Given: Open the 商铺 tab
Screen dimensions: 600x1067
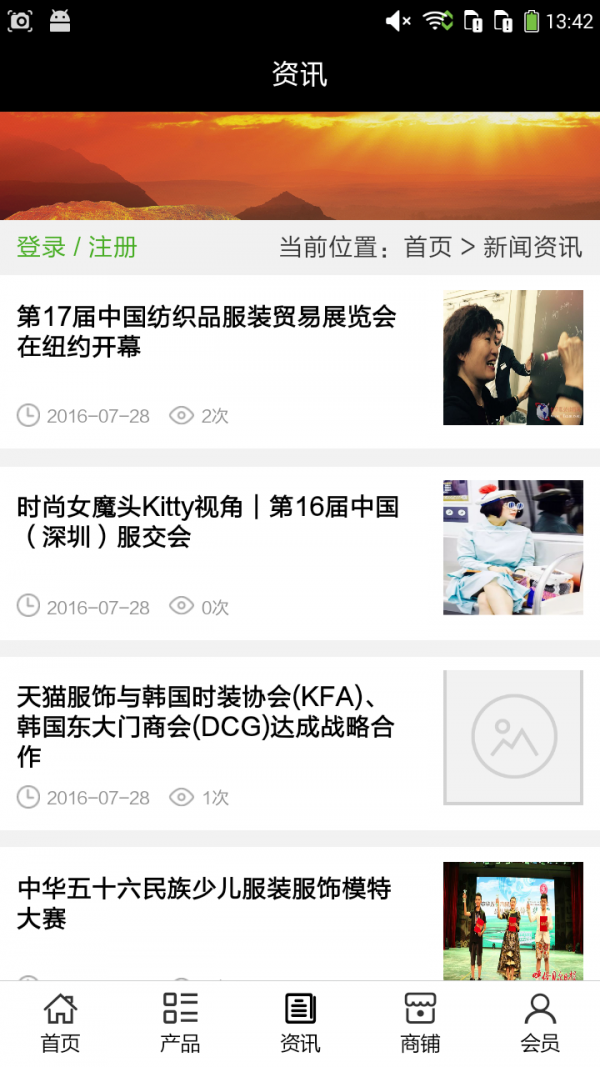Looking at the screenshot, I should click(420, 1023).
